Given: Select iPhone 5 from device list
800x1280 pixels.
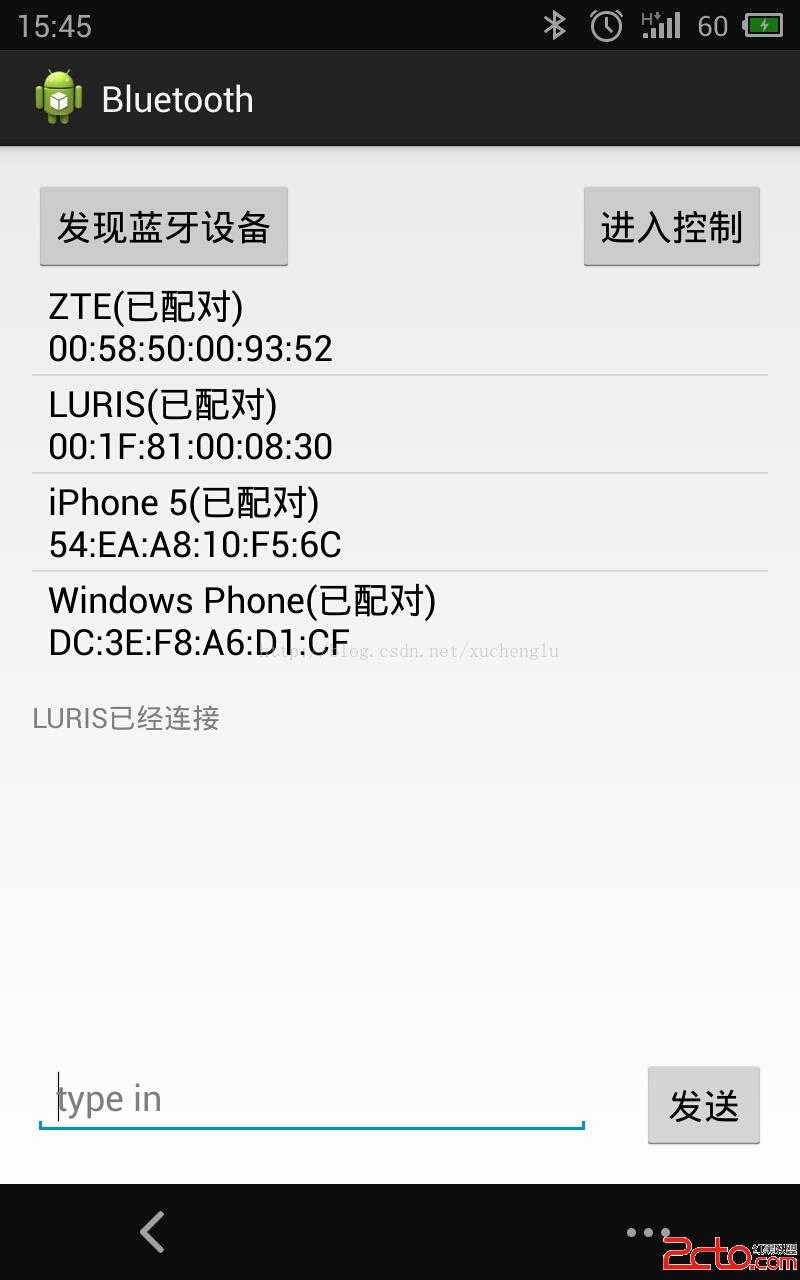Looking at the screenshot, I should point(400,523).
